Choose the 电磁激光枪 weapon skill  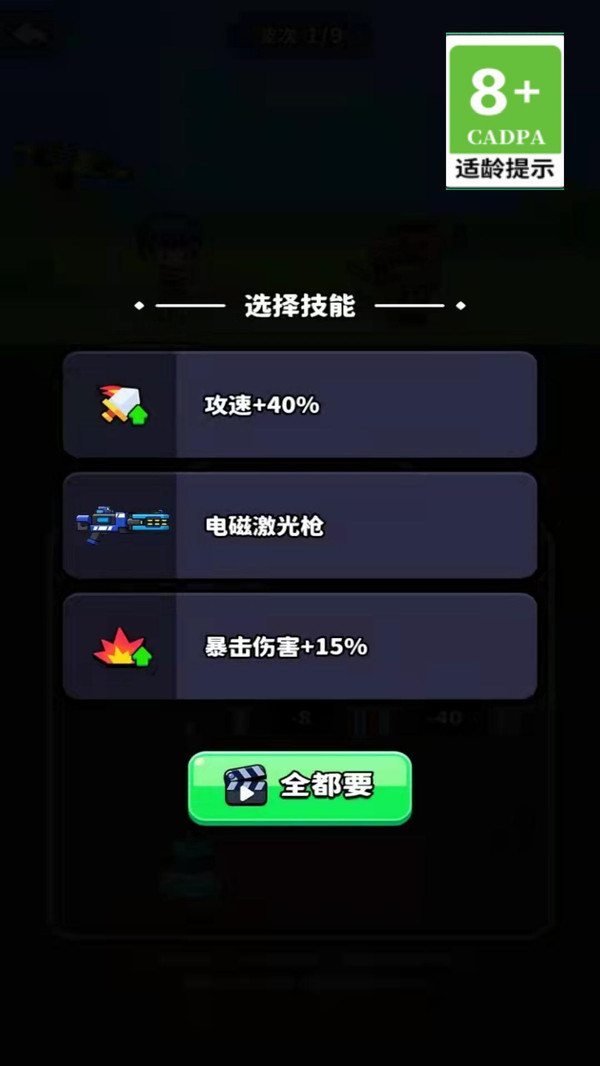(300, 525)
